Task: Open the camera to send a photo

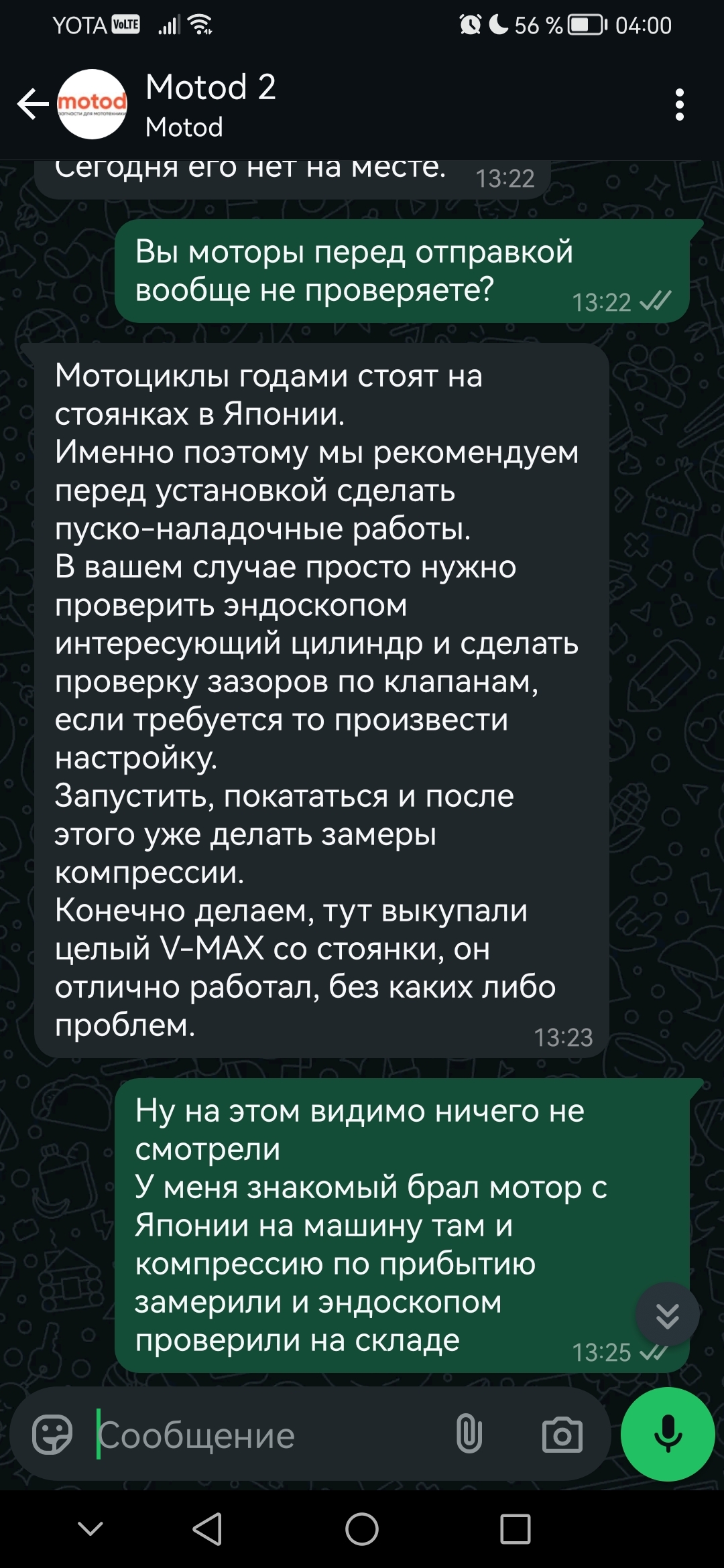Action: pos(562,1435)
